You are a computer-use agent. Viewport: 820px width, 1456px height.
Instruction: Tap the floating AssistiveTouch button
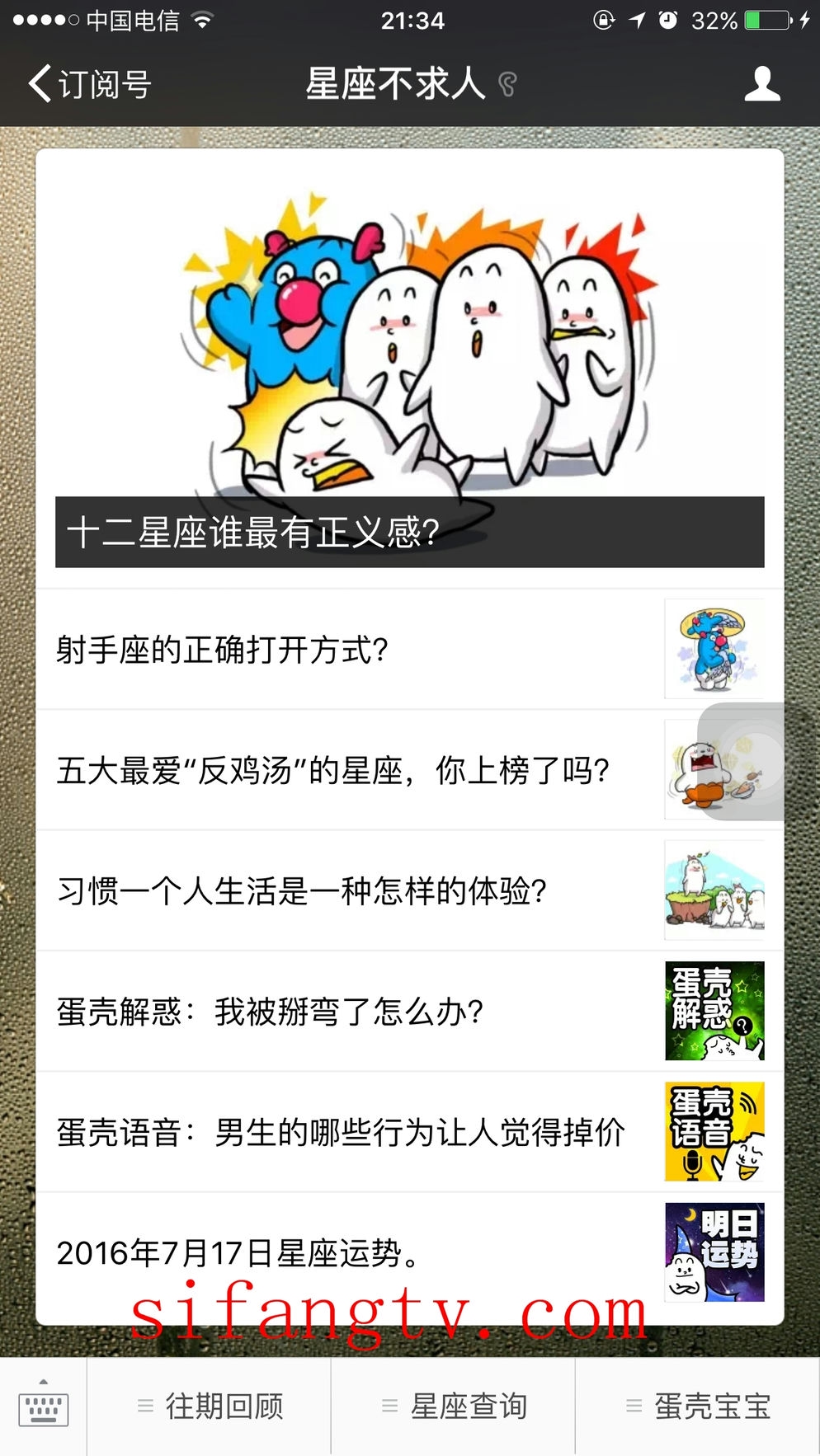(742, 762)
